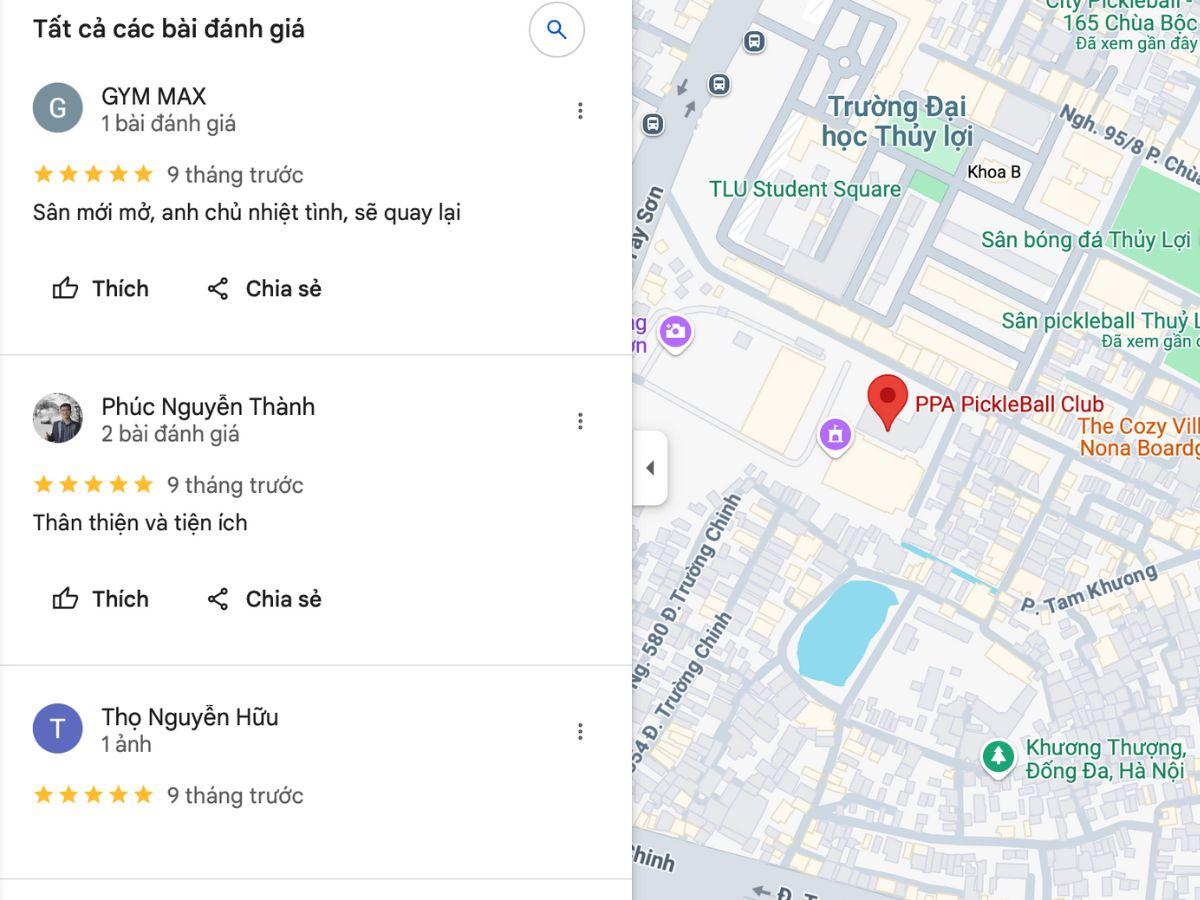The image size is (1200, 900).
Task: Select Trường Đại học Thủy lợi on the map
Action: 896,121
